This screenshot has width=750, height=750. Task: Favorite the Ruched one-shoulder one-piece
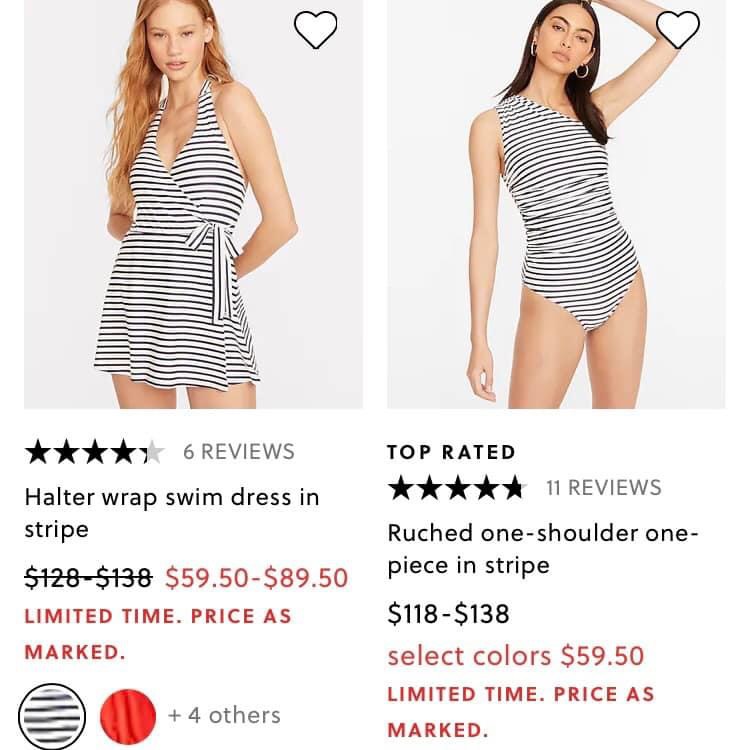678,30
